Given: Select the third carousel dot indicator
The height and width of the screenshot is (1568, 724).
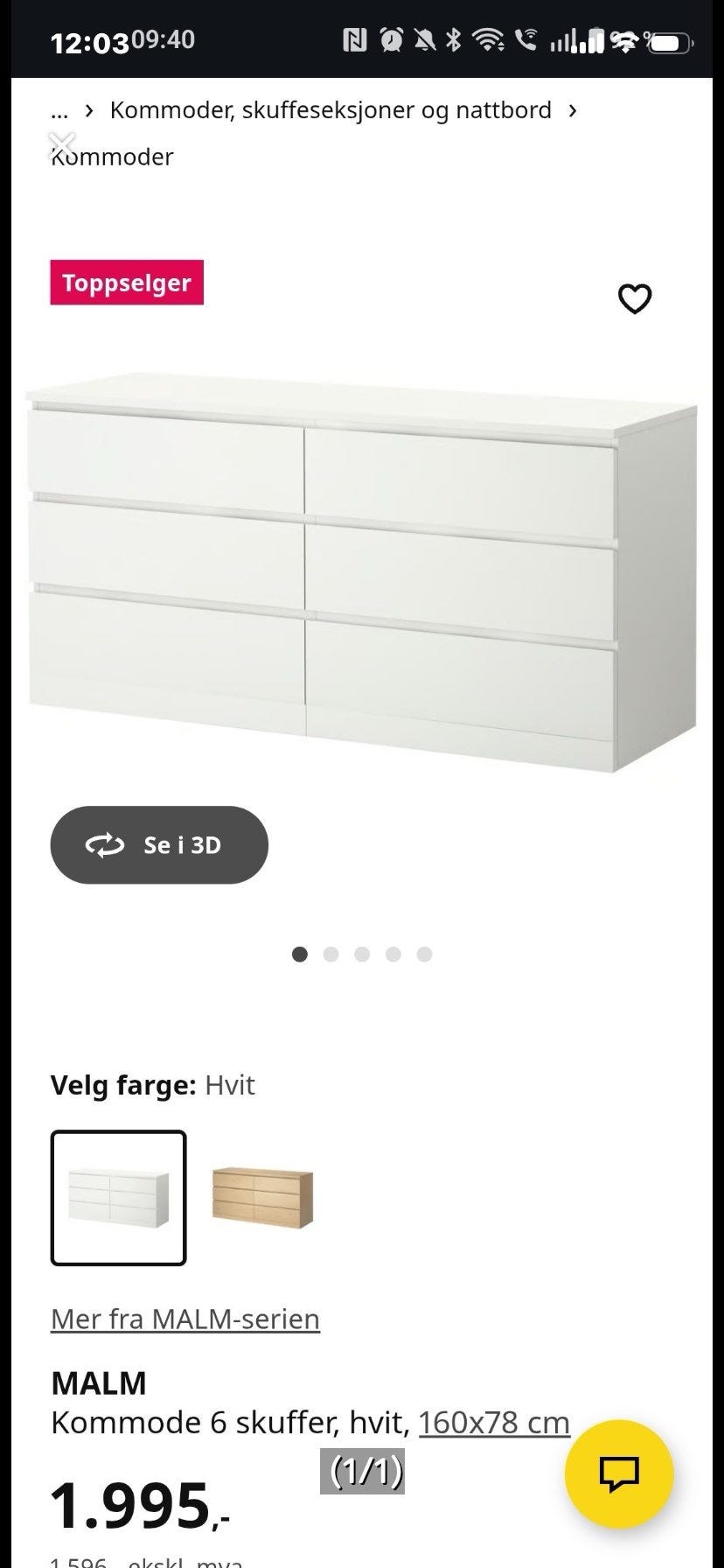Looking at the screenshot, I should pos(362,955).
